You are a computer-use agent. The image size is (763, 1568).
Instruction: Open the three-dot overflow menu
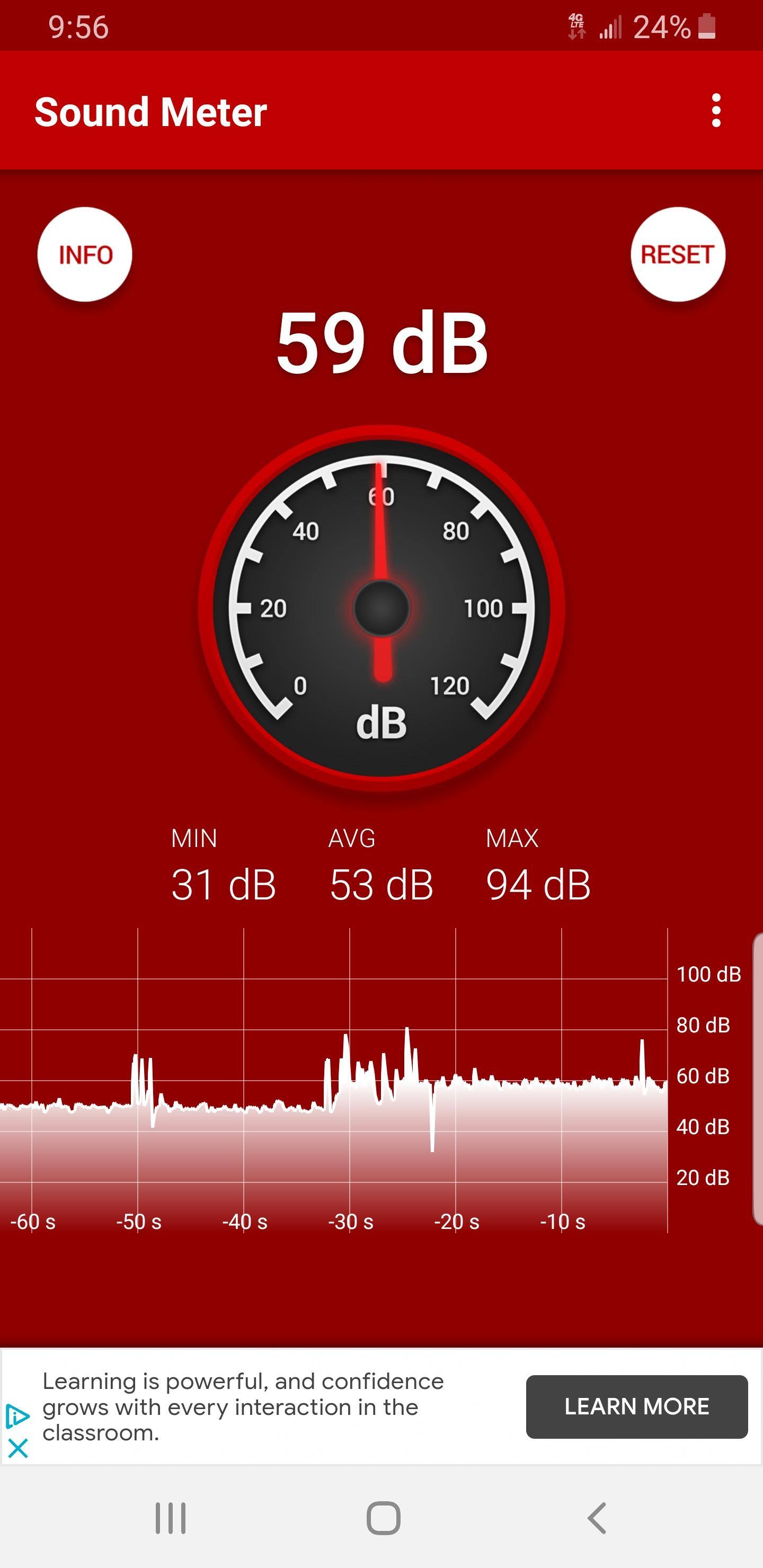point(716,111)
